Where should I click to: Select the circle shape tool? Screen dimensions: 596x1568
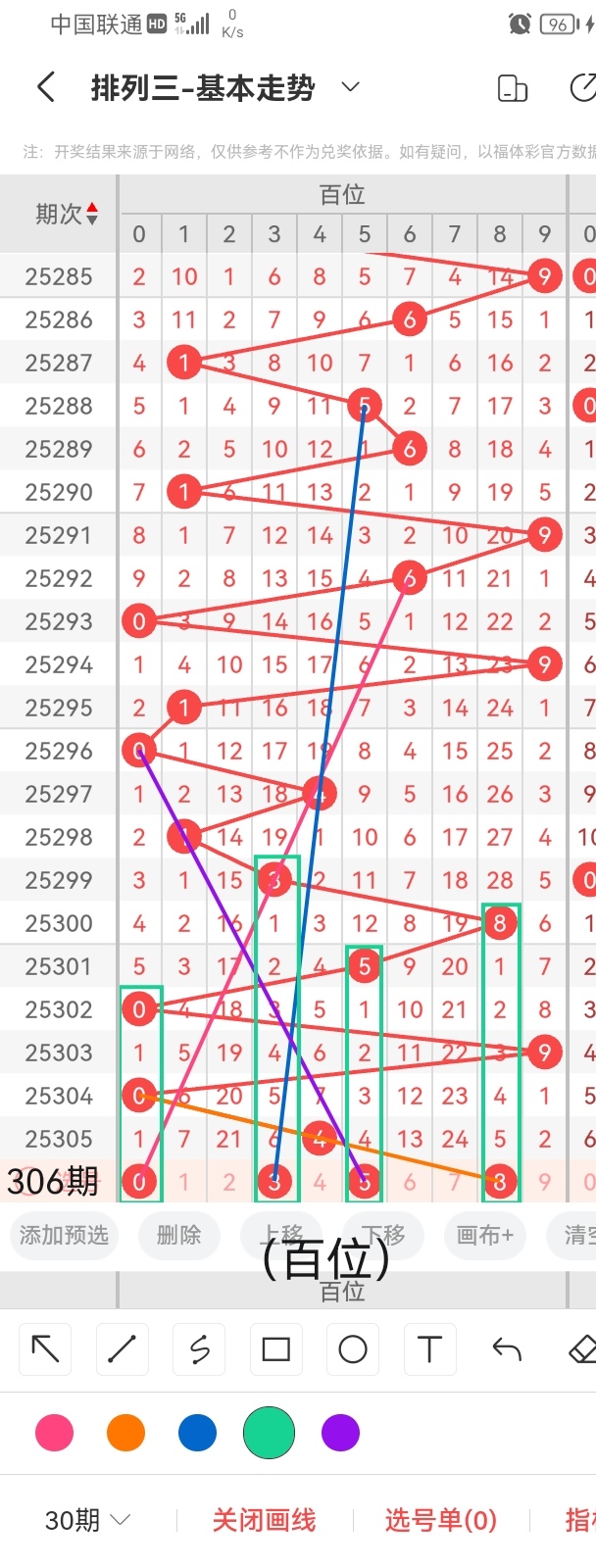(353, 1349)
